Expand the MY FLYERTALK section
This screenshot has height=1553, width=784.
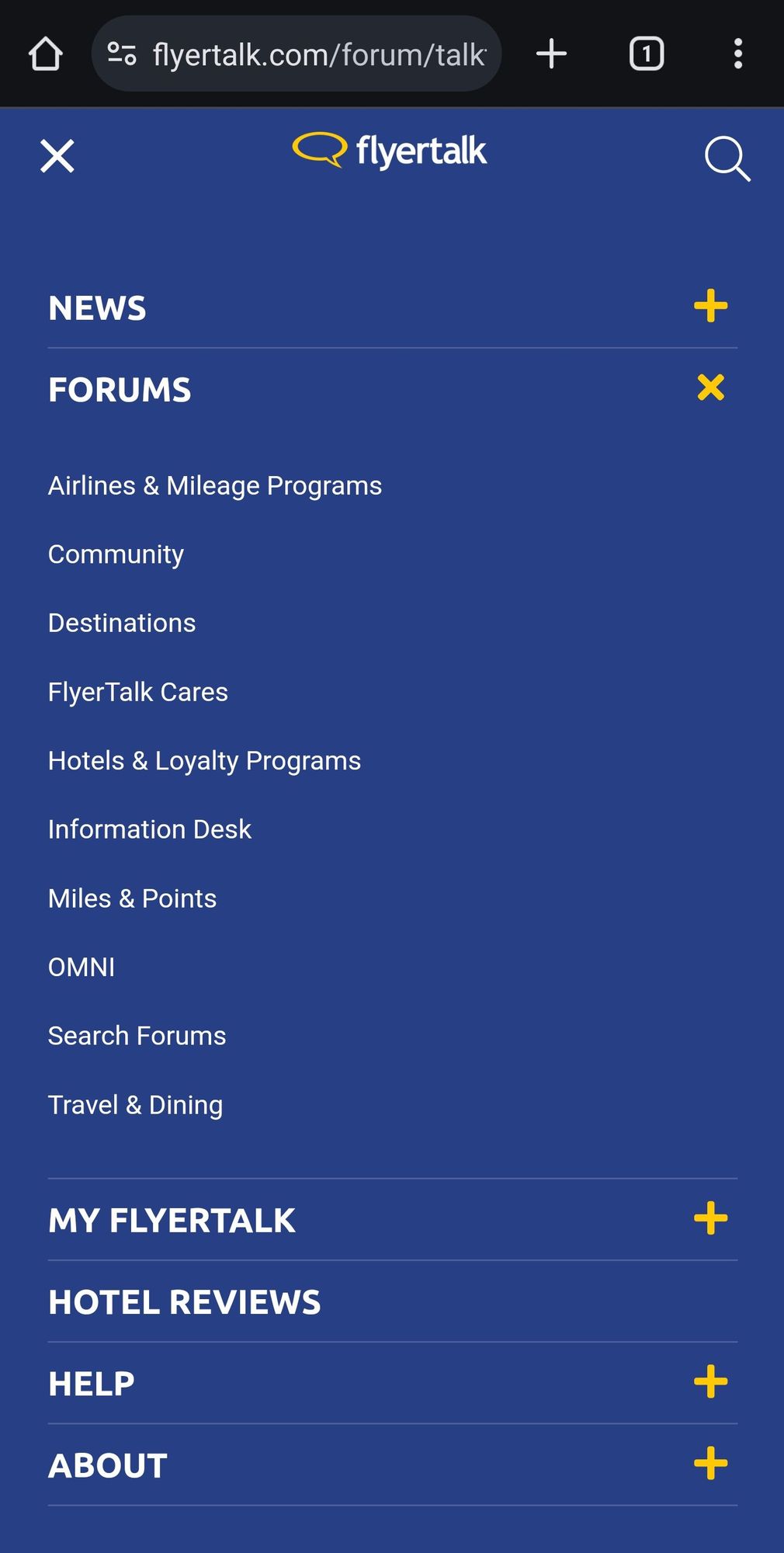[x=710, y=1218]
